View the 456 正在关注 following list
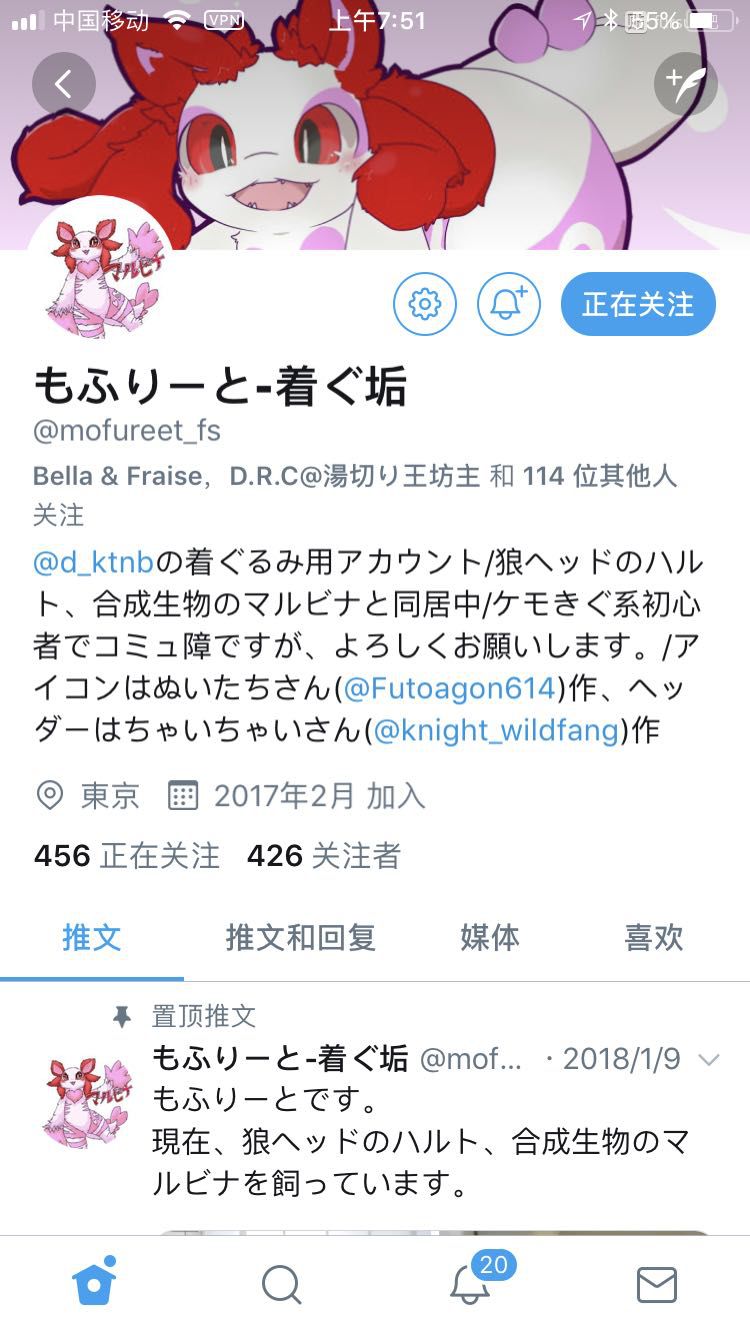The height and width of the screenshot is (1334, 750). point(127,856)
